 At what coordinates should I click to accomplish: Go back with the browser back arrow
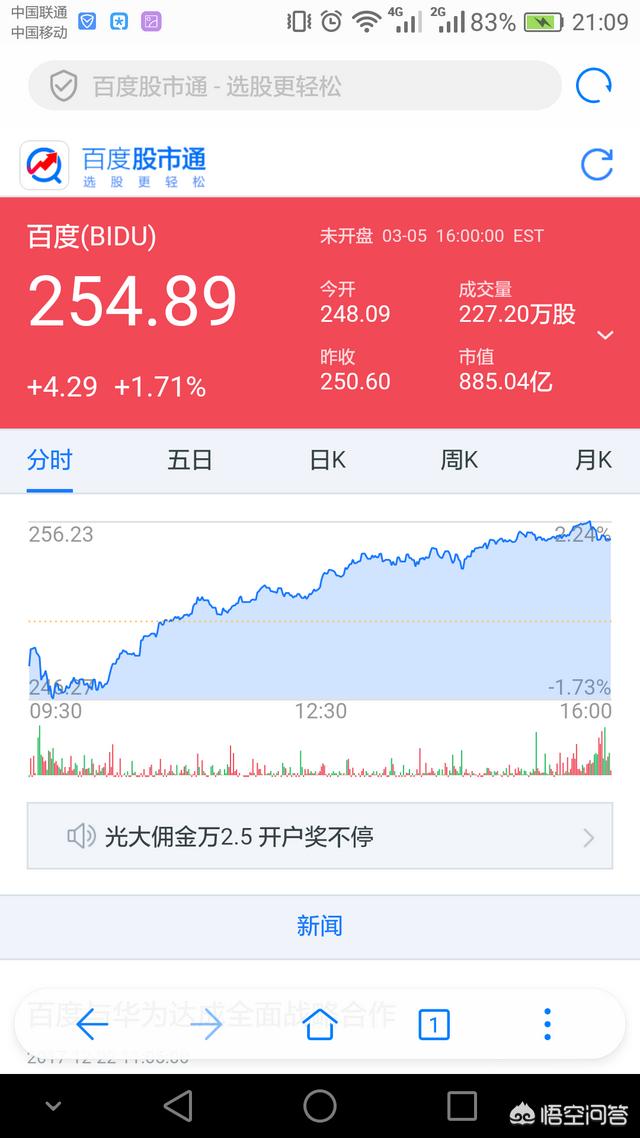pyautogui.click(x=91, y=1025)
